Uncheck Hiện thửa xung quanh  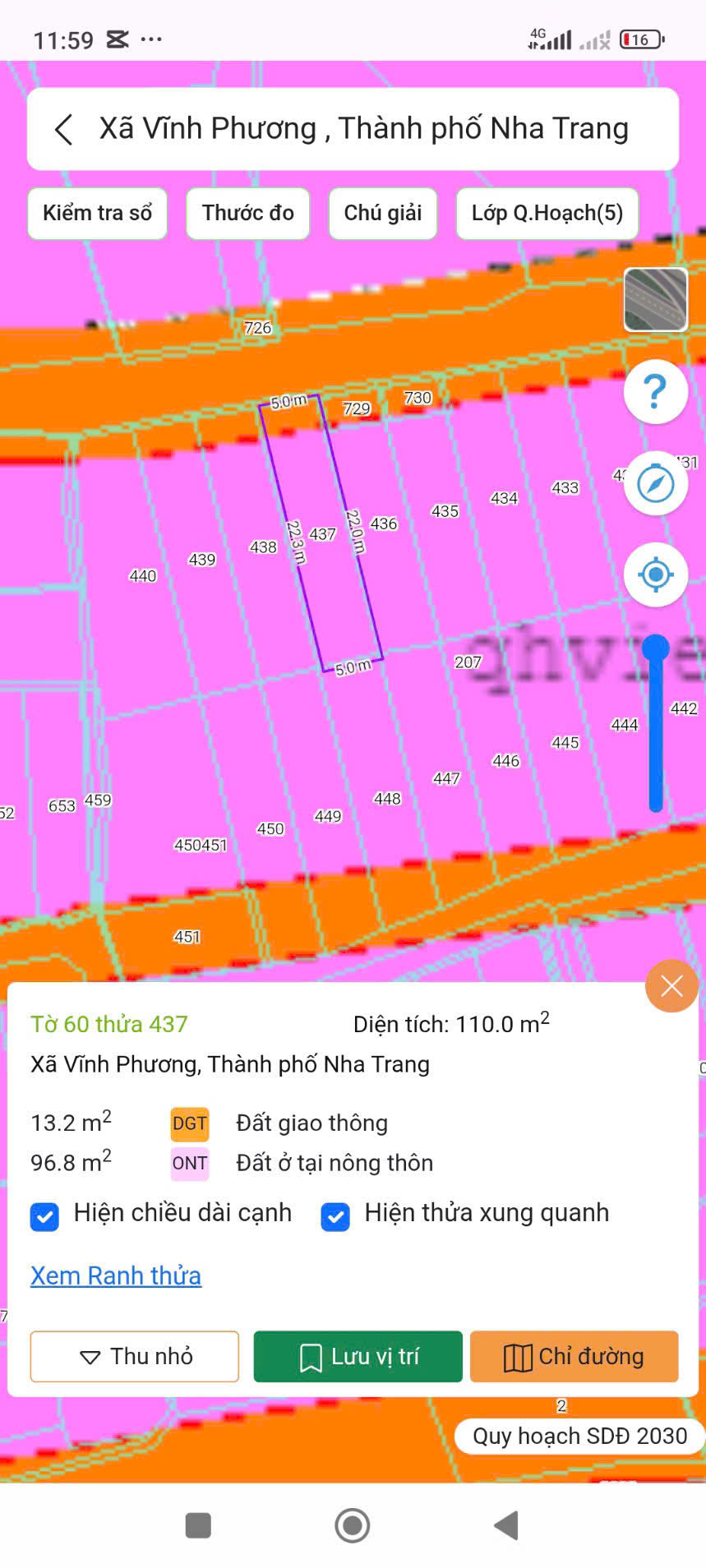tap(335, 1216)
